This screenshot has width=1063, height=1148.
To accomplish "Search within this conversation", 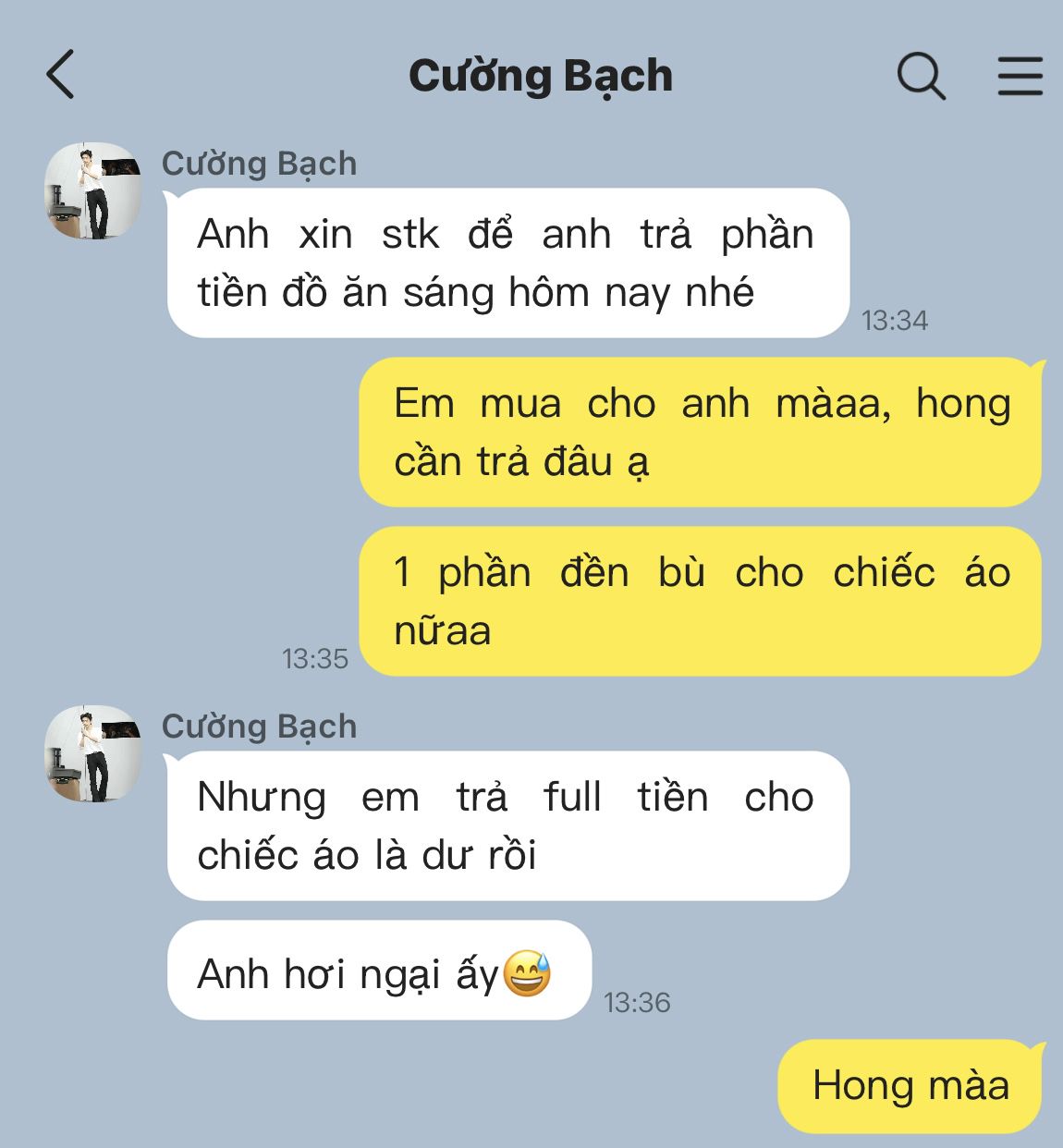I will pos(921,76).
